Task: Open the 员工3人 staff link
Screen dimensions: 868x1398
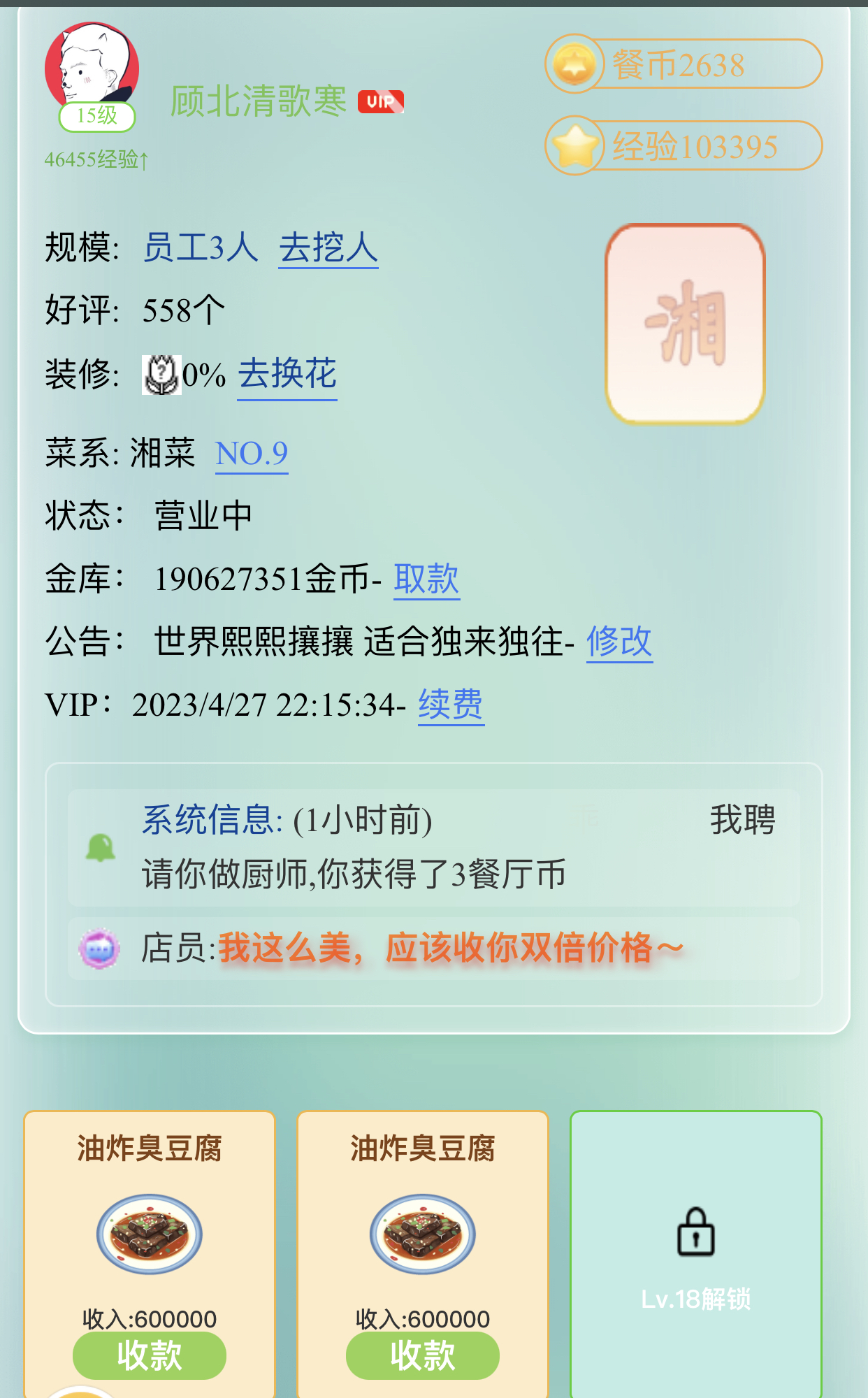Action: pos(200,248)
